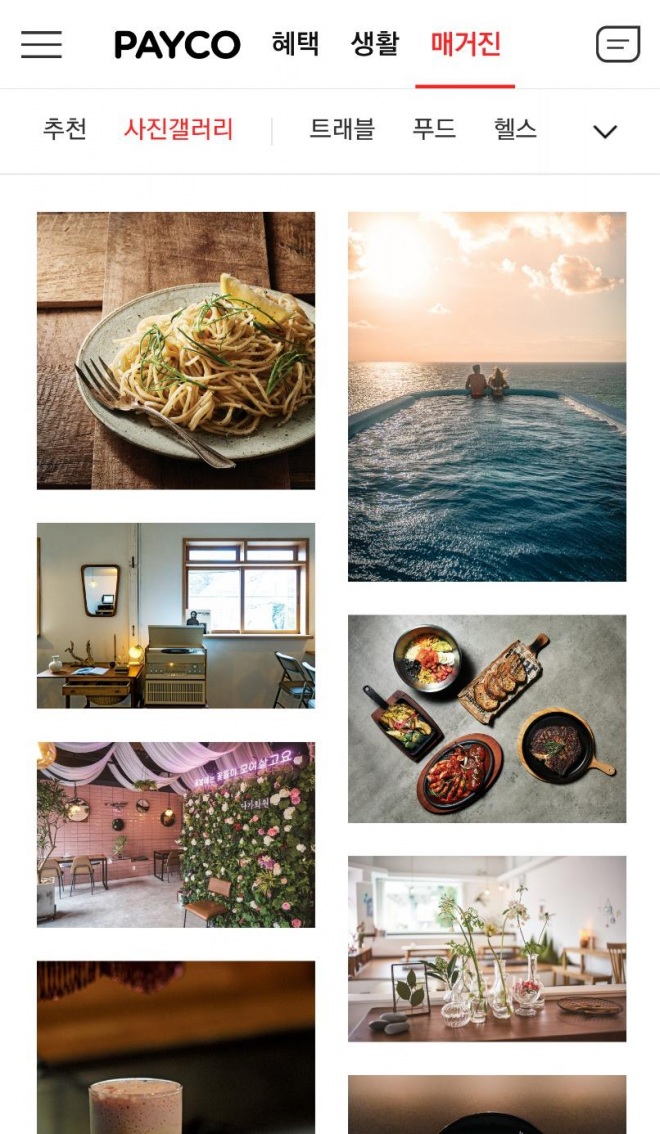Image resolution: width=660 pixels, height=1134 pixels.
Task: Tap the PAYCO home logo
Action: 177,45
